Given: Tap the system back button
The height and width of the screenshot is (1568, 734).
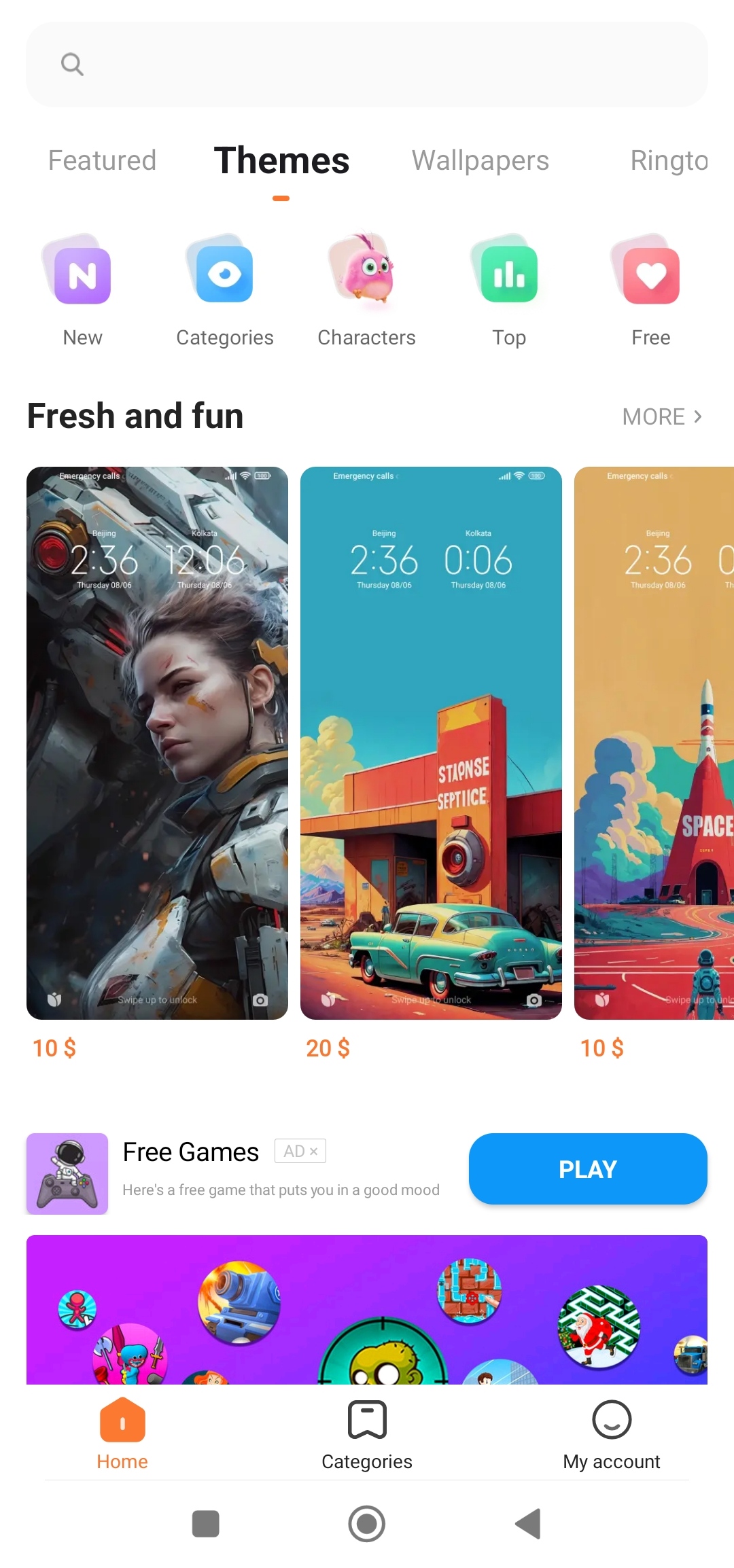Looking at the screenshot, I should pyautogui.click(x=528, y=1524).
